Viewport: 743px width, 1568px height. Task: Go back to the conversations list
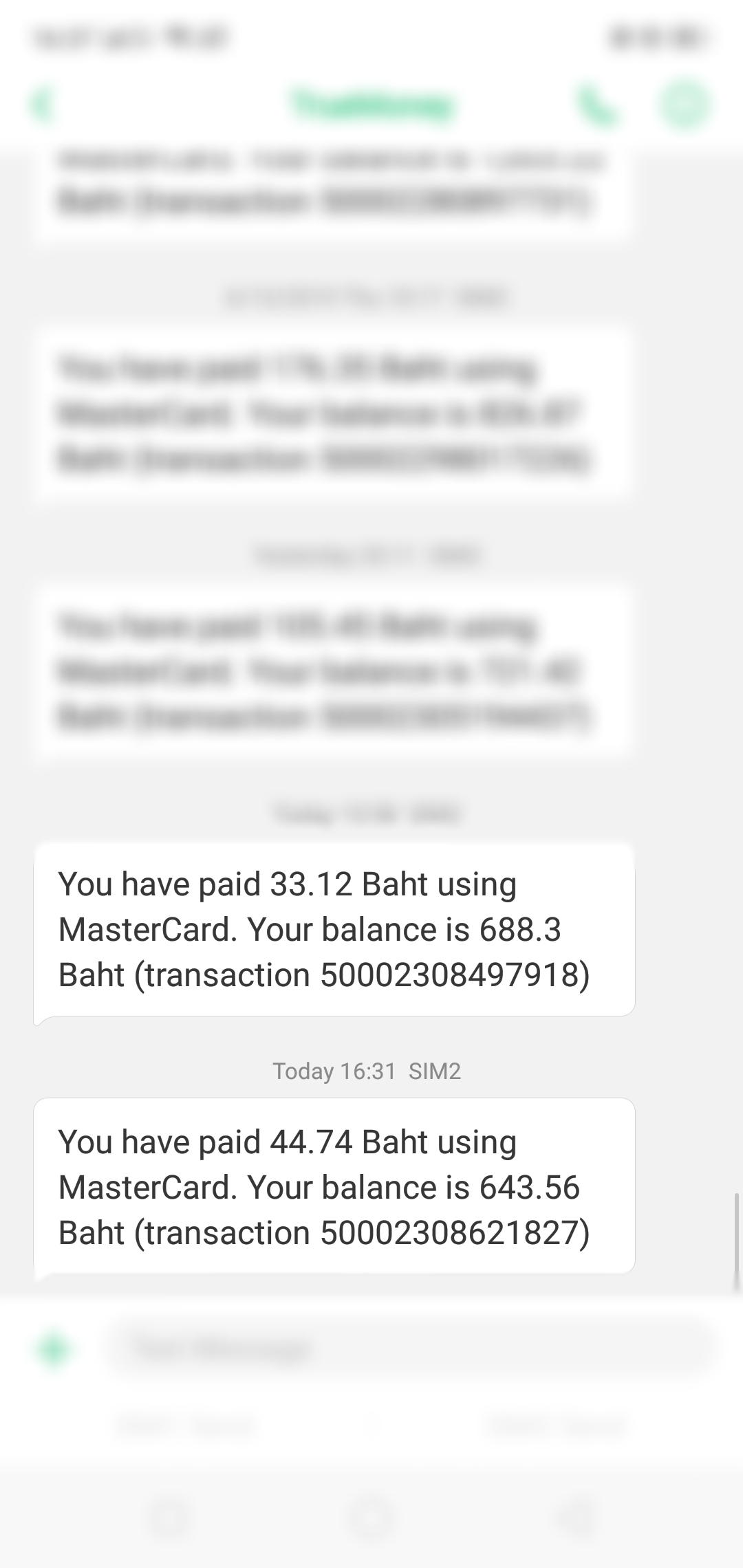pos(43,105)
